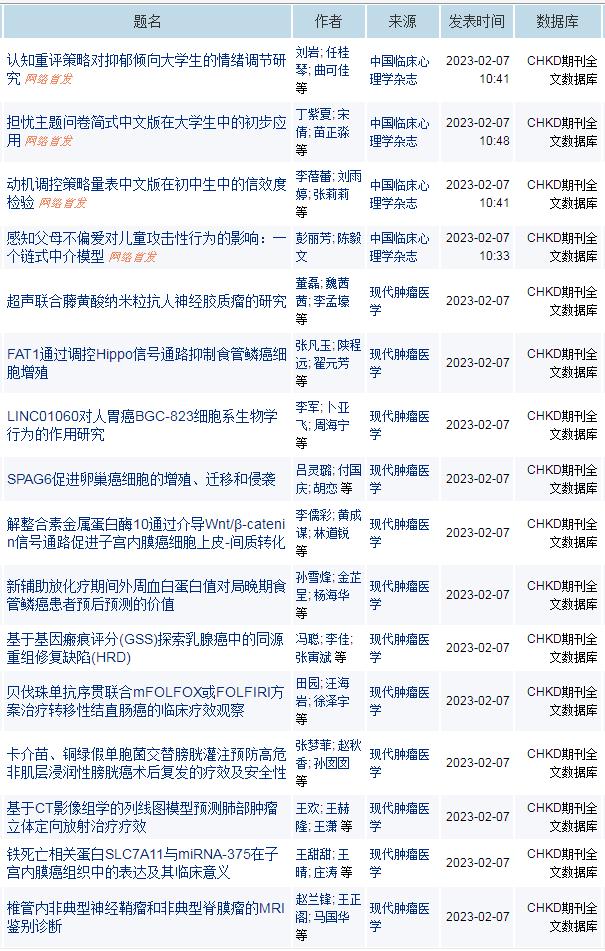Open article SPAG6促进卵巢癌细胞的增殖、迁移和侵袭
605x951 pixels.
tap(141, 479)
